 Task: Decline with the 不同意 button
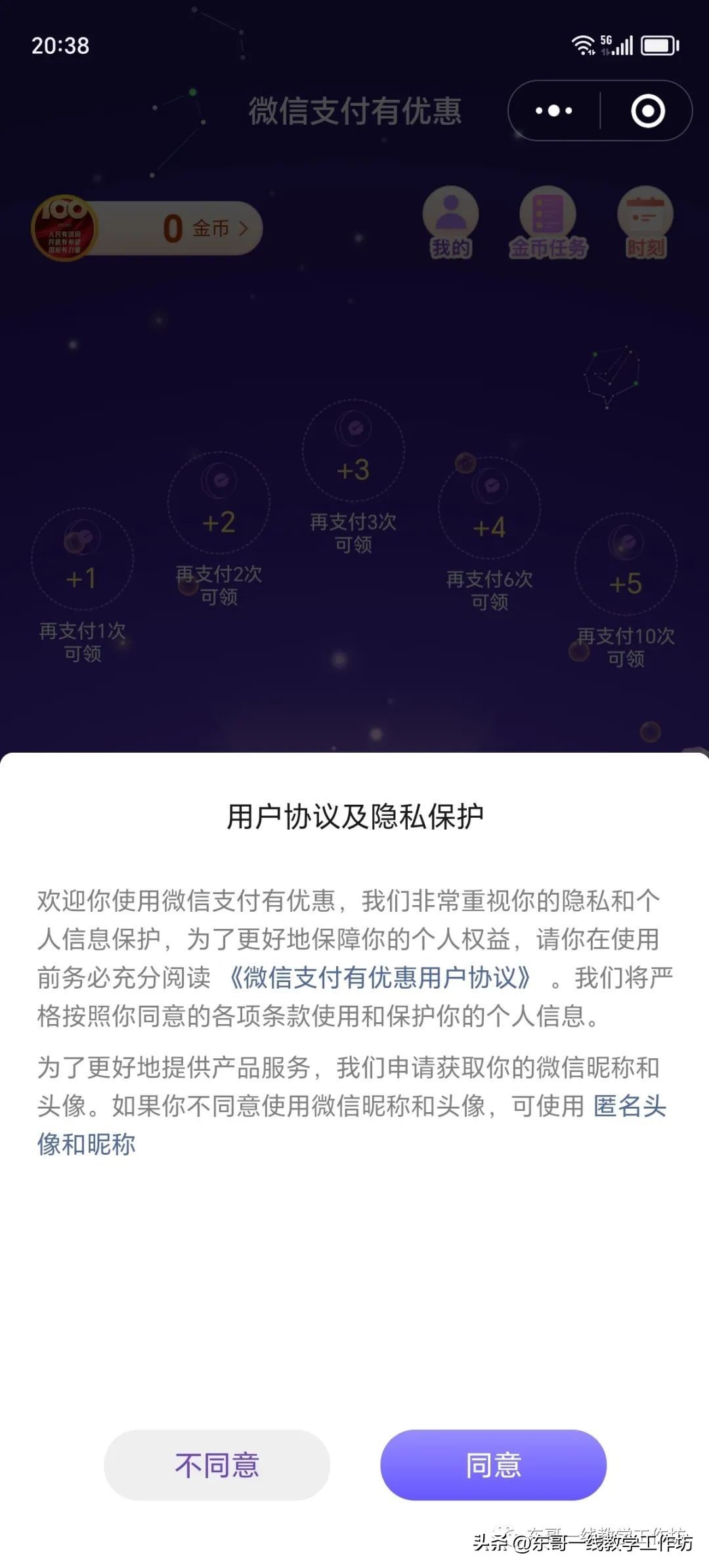tap(217, 1464)
